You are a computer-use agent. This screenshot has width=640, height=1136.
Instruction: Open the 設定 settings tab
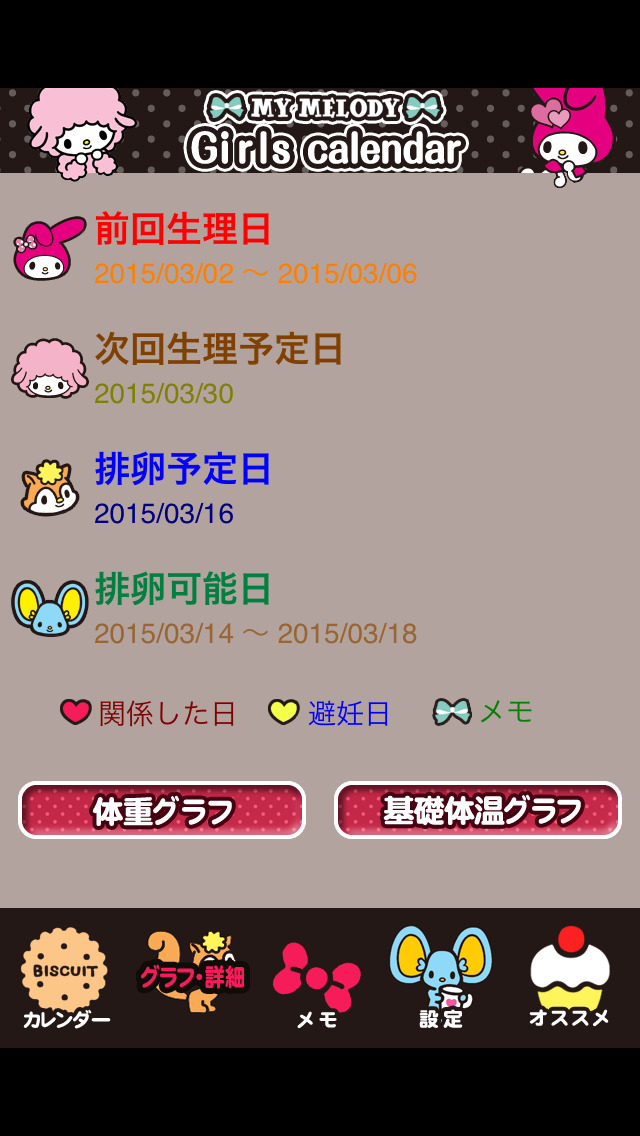[441, 978]
